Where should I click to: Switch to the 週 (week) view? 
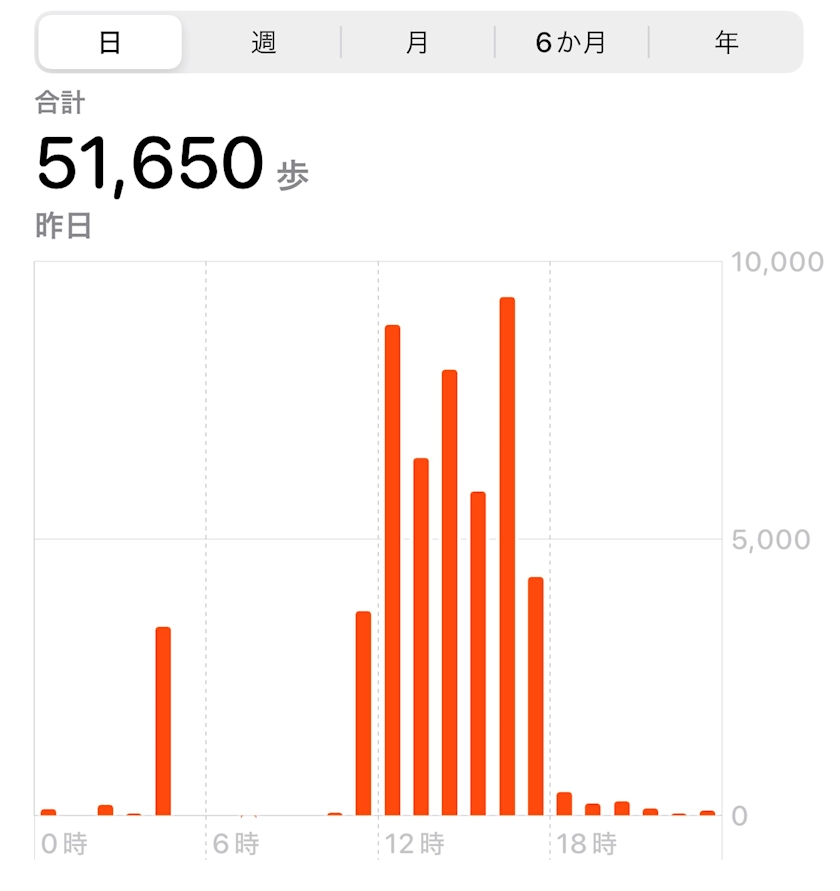pos(264,42)
